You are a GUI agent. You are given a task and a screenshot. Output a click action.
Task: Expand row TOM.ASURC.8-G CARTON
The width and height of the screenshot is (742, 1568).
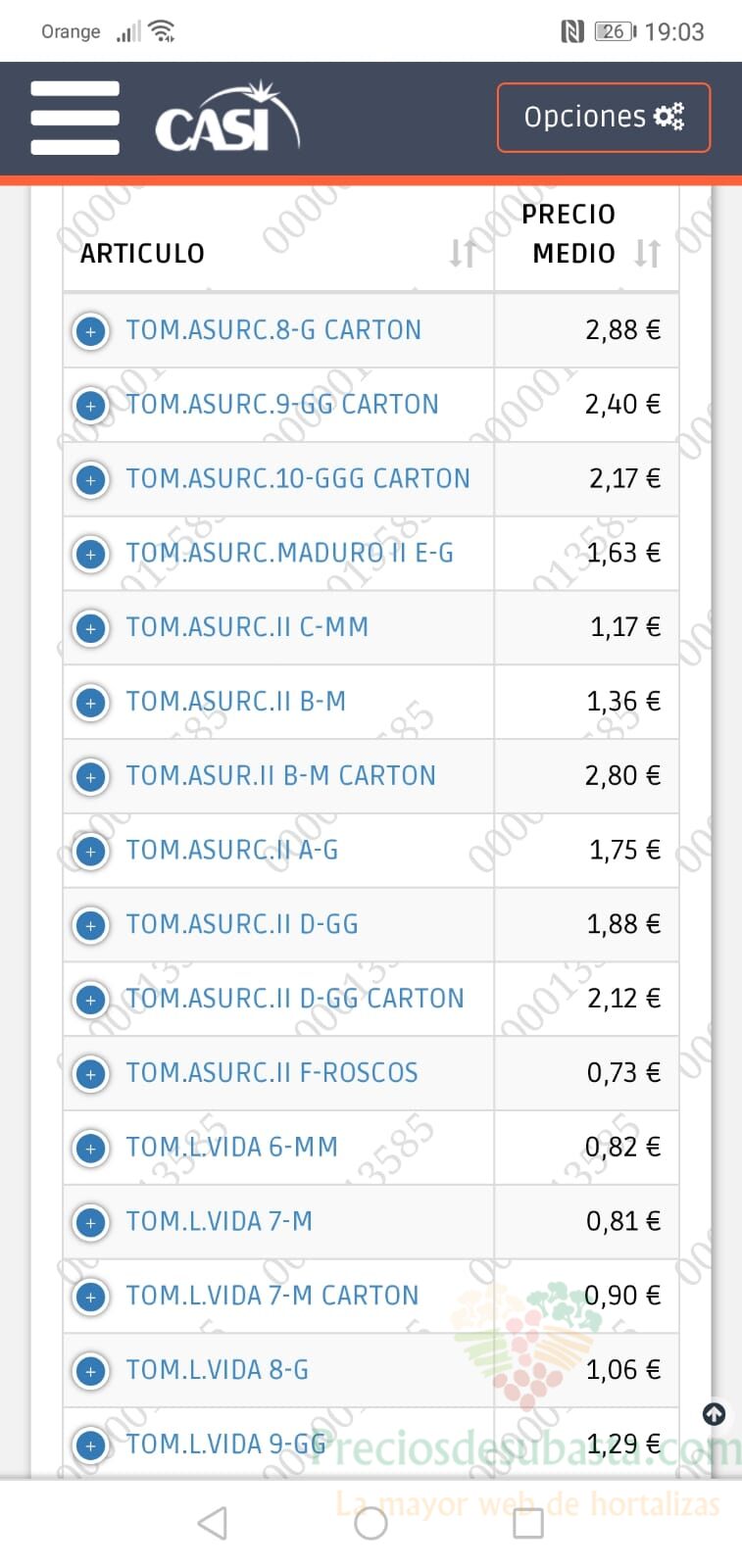coord(91,331)
